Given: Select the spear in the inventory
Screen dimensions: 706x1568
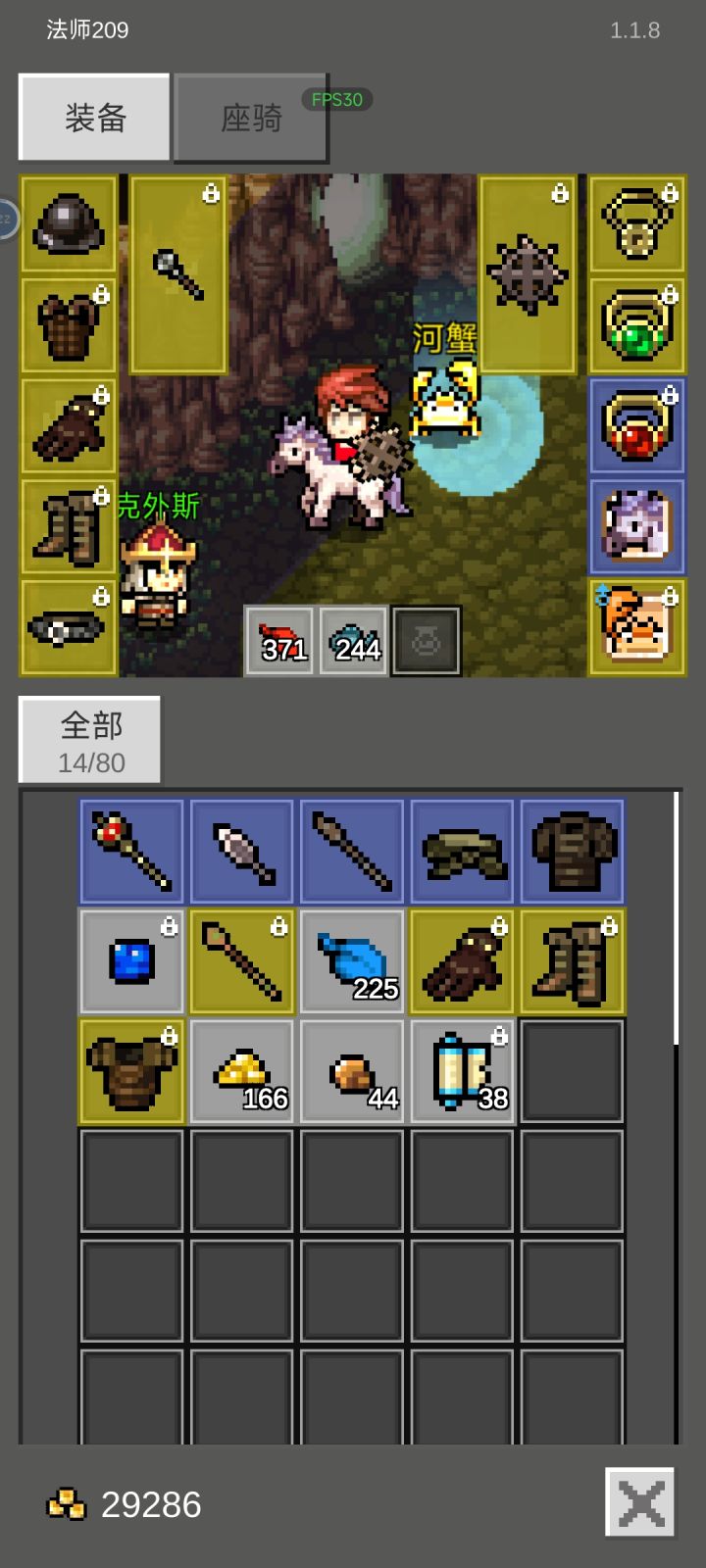Looking at the screenshot, I should point(352,851).
